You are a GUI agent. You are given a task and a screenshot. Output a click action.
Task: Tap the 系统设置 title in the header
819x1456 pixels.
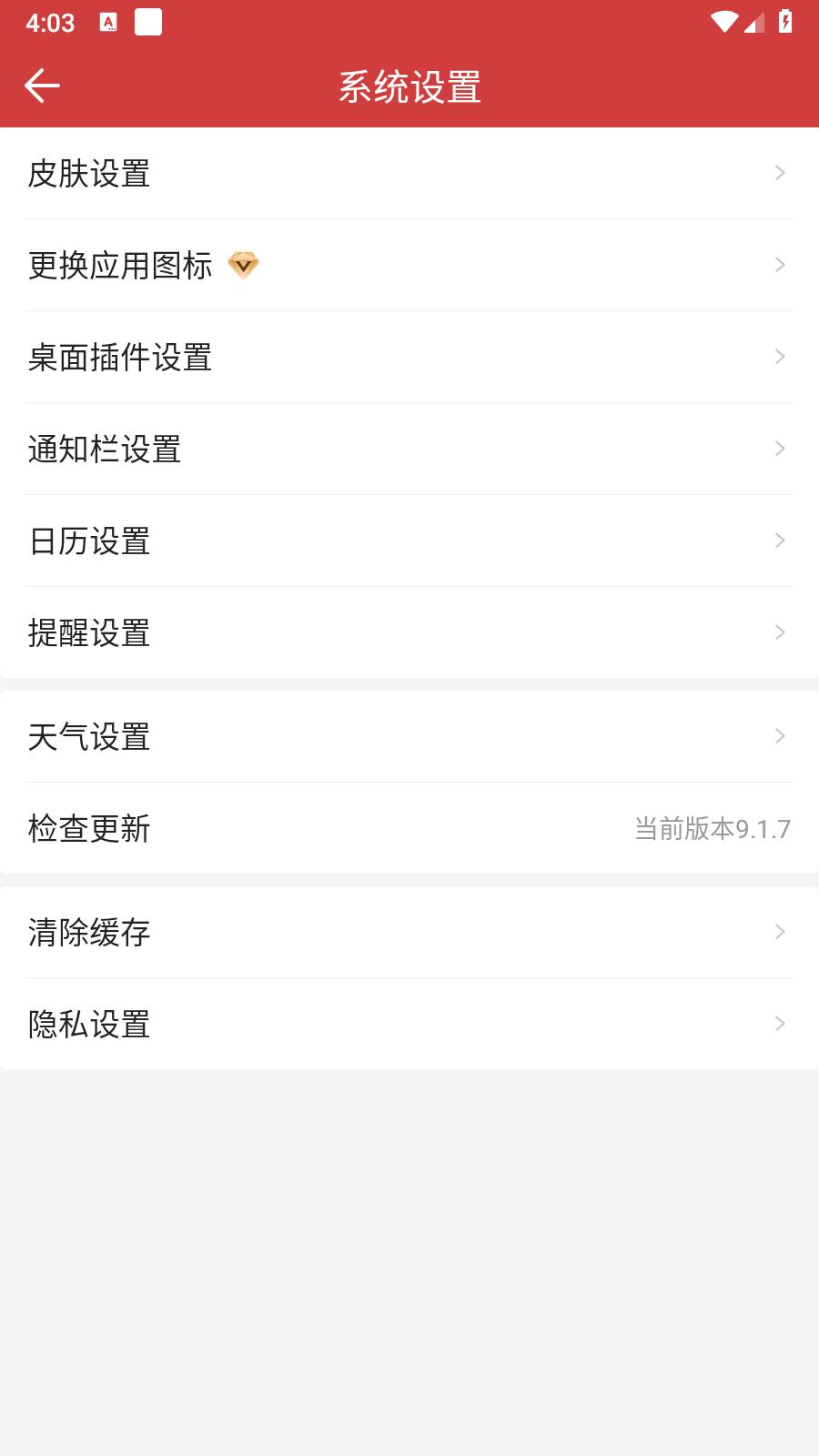(409, 86)
